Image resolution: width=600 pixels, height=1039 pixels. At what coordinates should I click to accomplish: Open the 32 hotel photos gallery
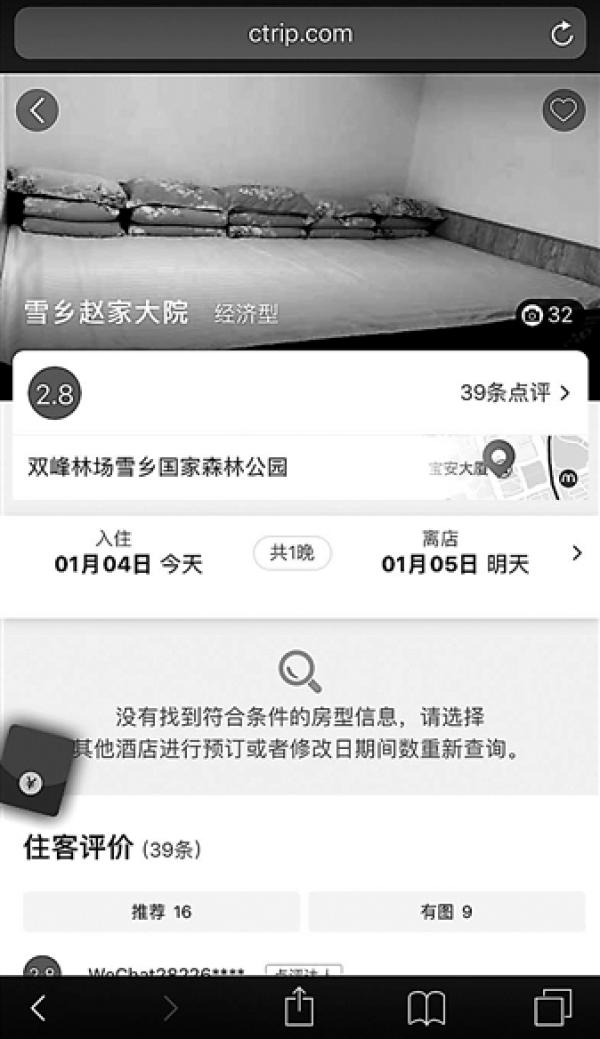tap(548, 315)
